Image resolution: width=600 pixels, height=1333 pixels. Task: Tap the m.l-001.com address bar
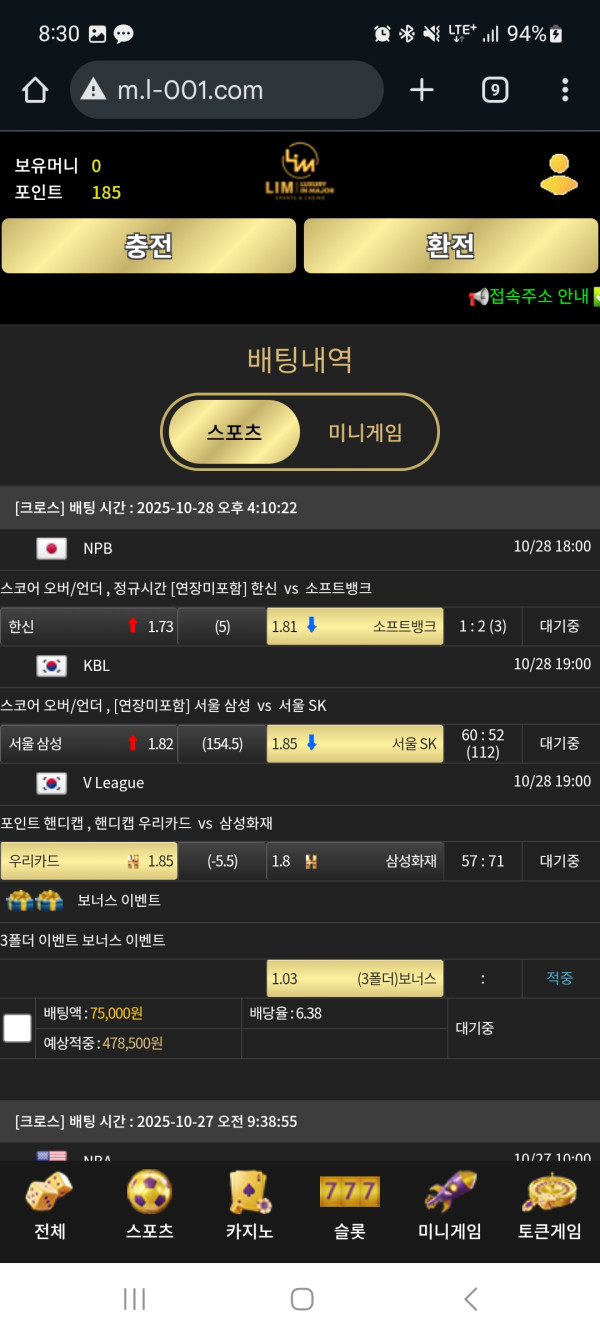coord(226,90)
